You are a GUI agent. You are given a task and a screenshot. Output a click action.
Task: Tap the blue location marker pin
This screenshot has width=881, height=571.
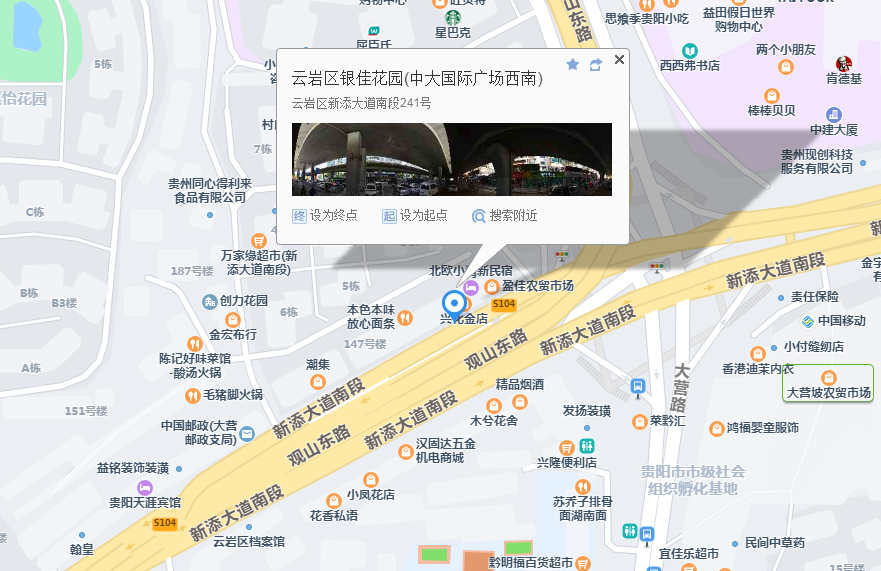[x=454, y=303]
